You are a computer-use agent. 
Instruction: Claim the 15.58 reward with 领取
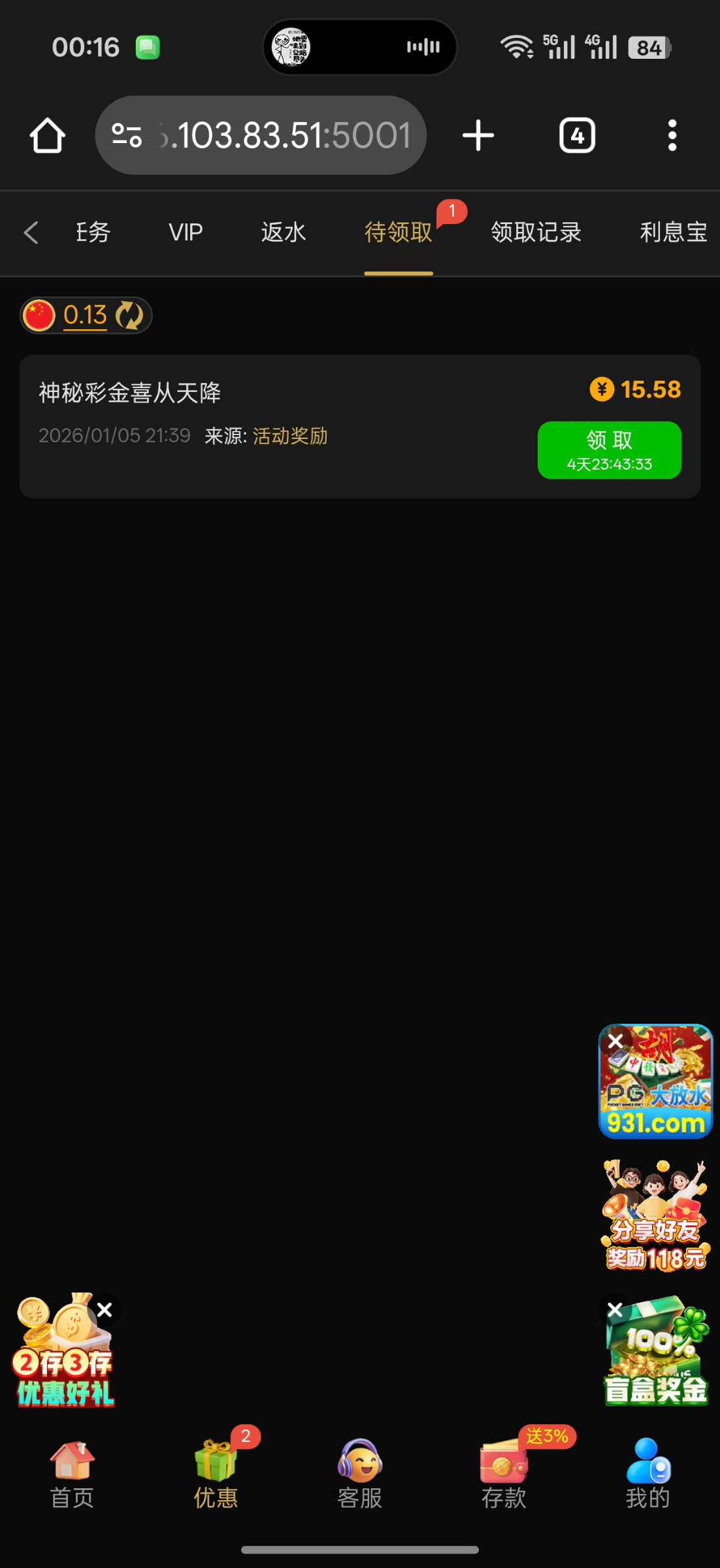(x=609, y=450)
